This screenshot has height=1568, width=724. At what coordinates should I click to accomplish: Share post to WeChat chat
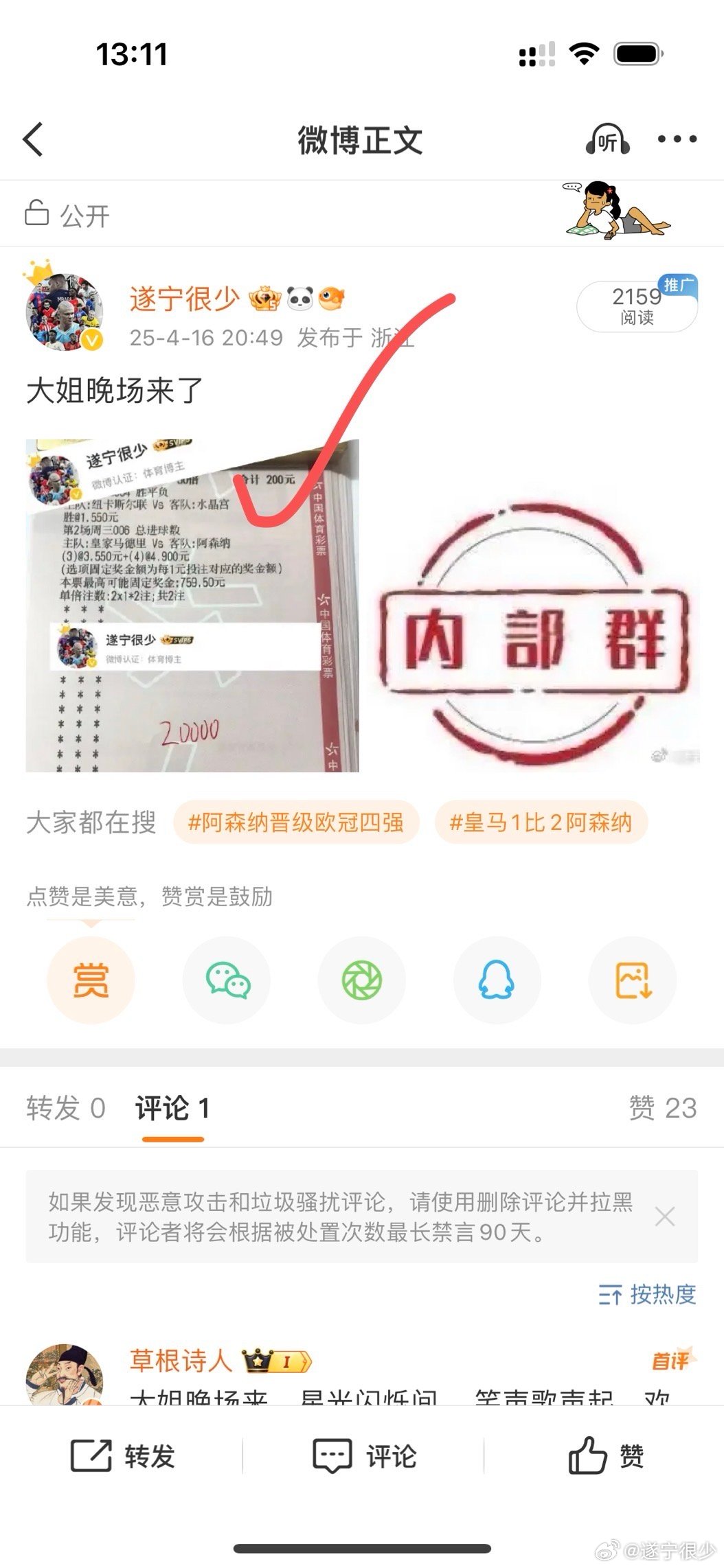(x=227, y=980)
